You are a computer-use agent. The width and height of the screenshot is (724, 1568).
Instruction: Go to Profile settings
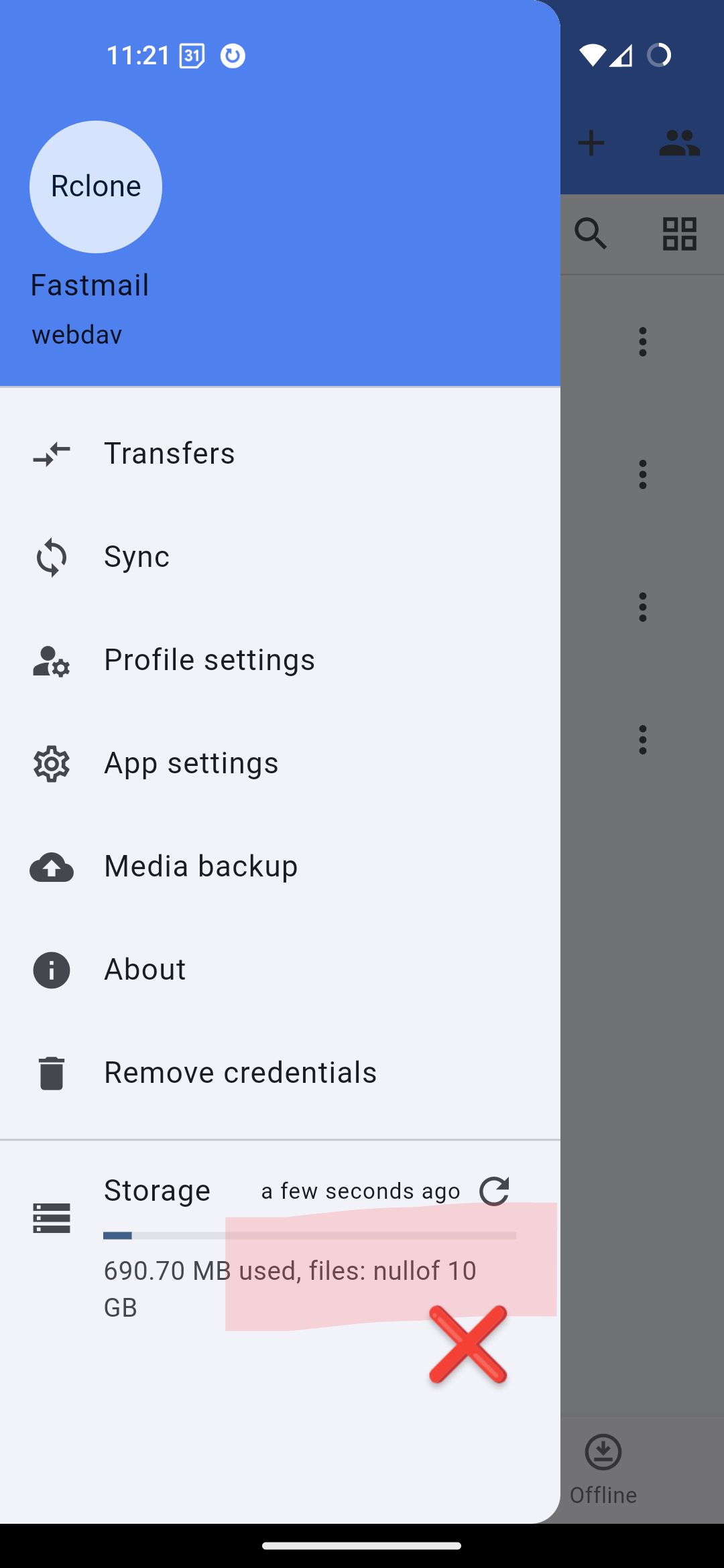point(280,660)
